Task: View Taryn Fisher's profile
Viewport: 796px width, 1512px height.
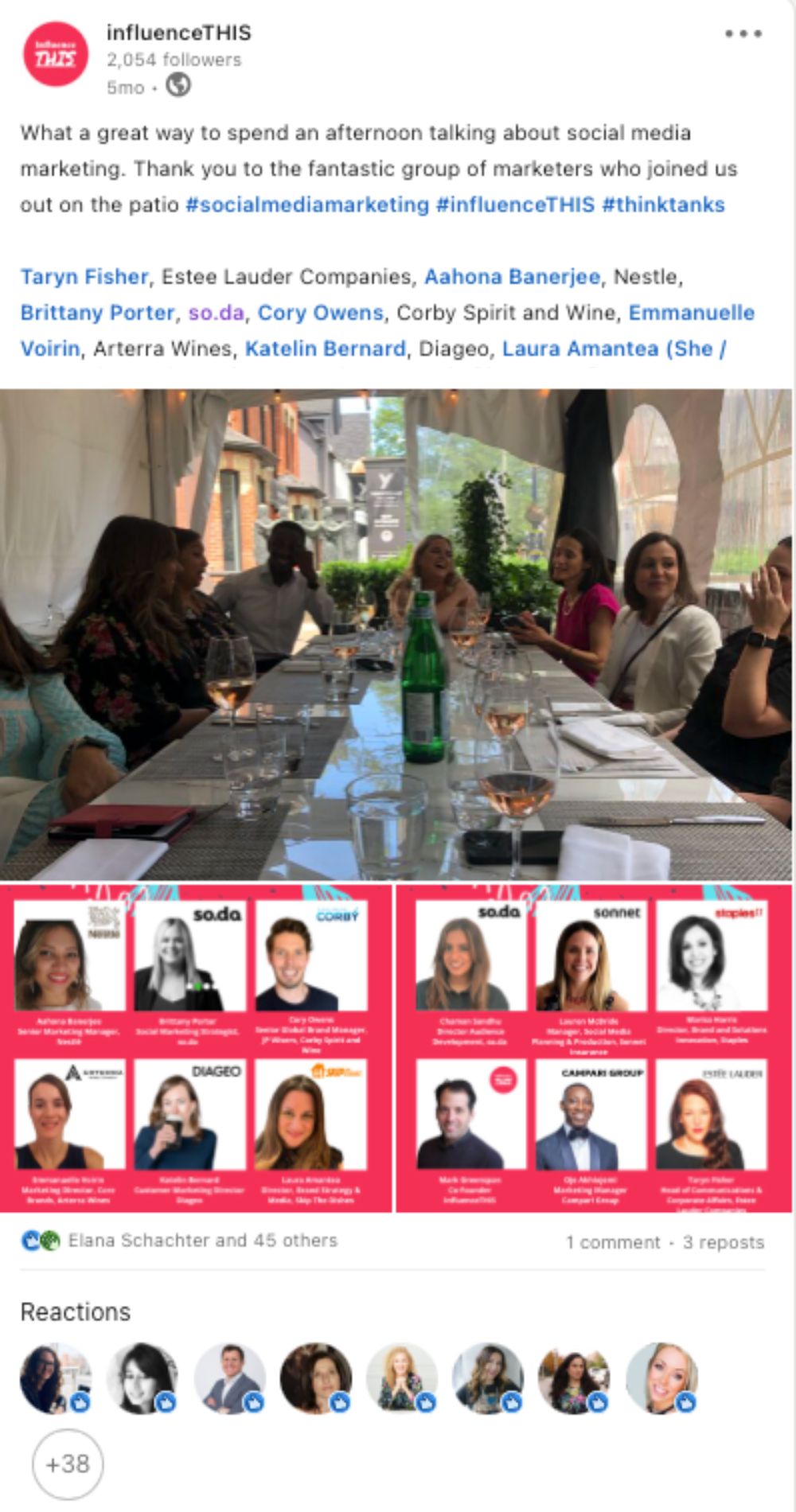Action: tap(84, 276)
